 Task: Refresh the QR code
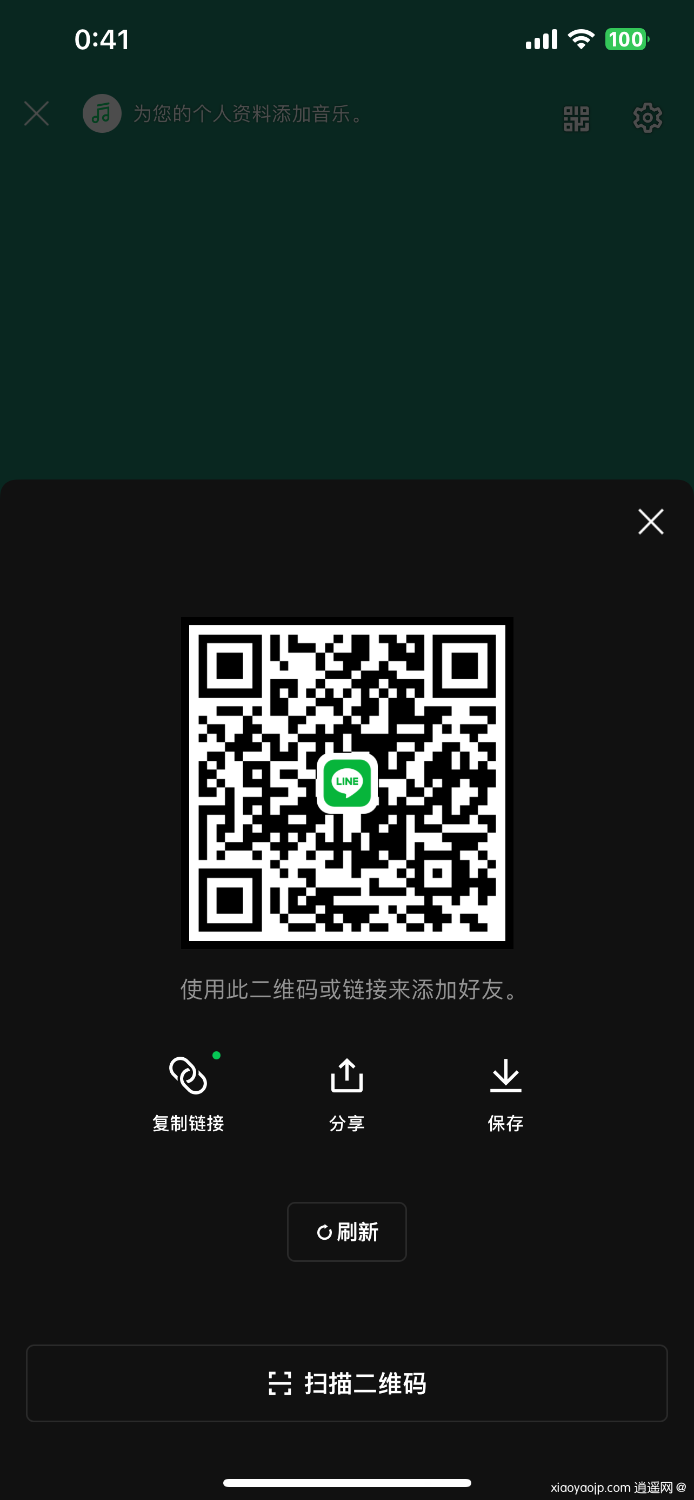click(346, 1232)
